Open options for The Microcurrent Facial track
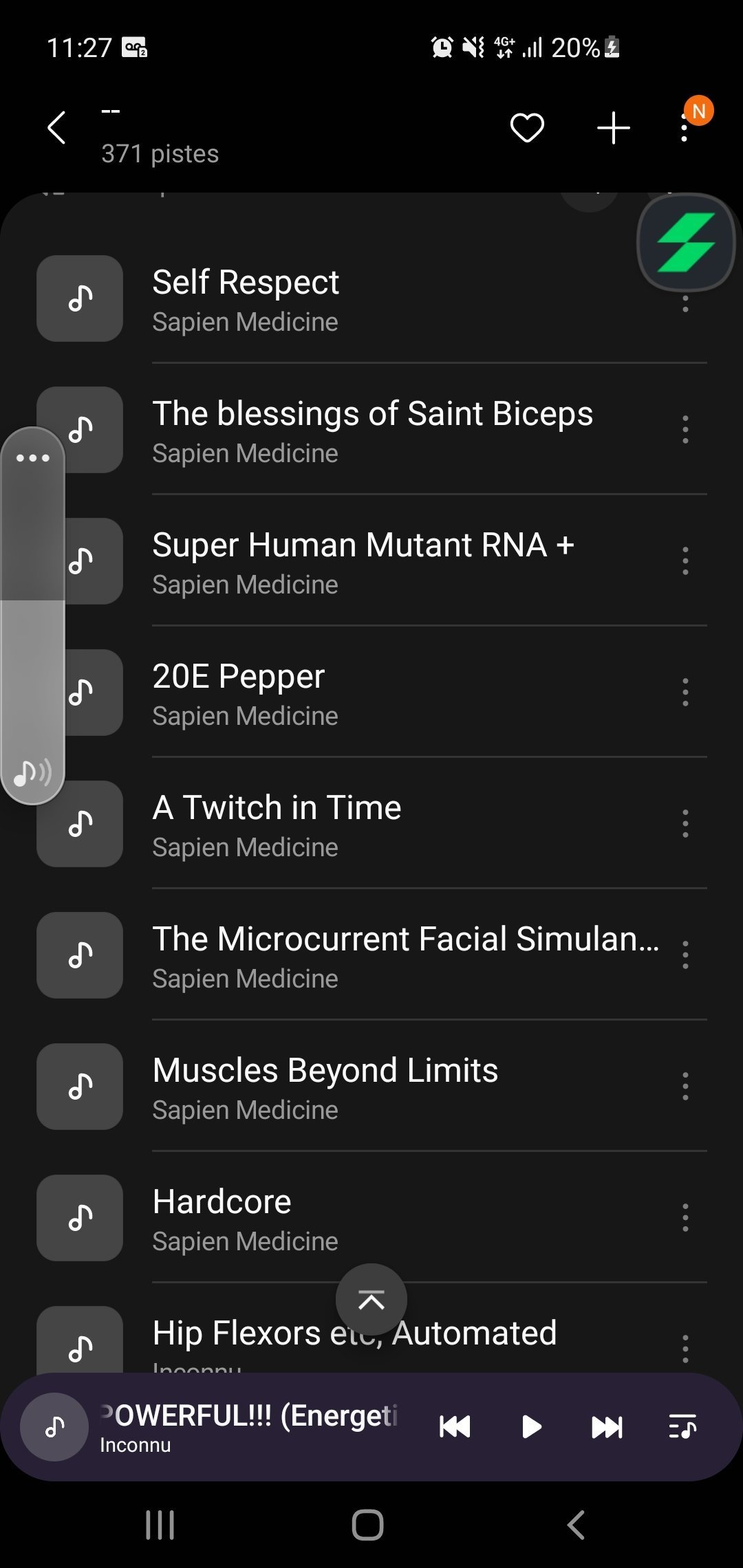743x1568 pixels. [x=685, y=955]
